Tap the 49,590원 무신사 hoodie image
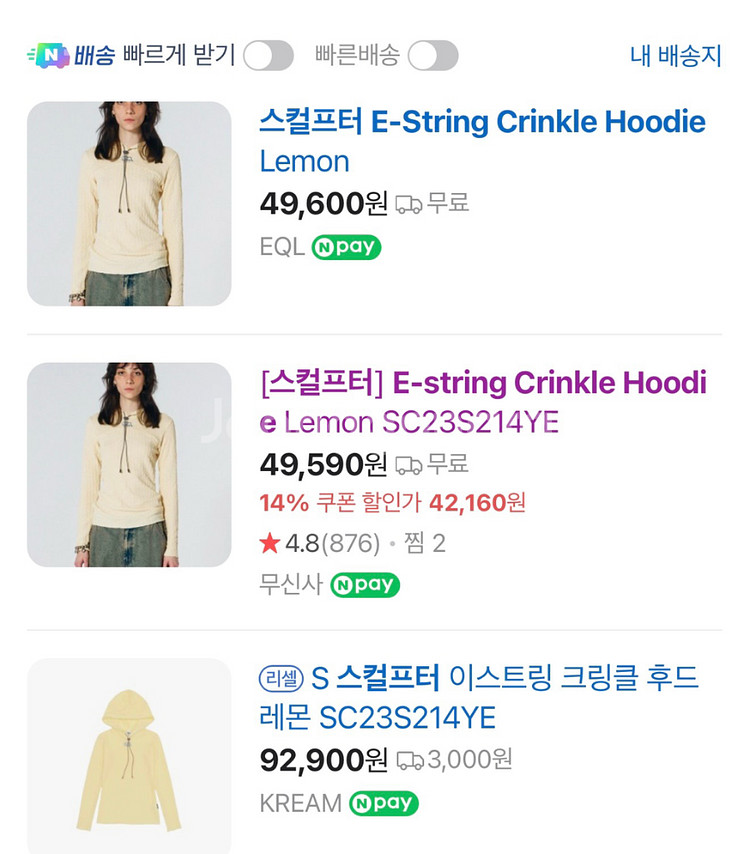The width and height of the screenshot is (750, 854). 129,465
